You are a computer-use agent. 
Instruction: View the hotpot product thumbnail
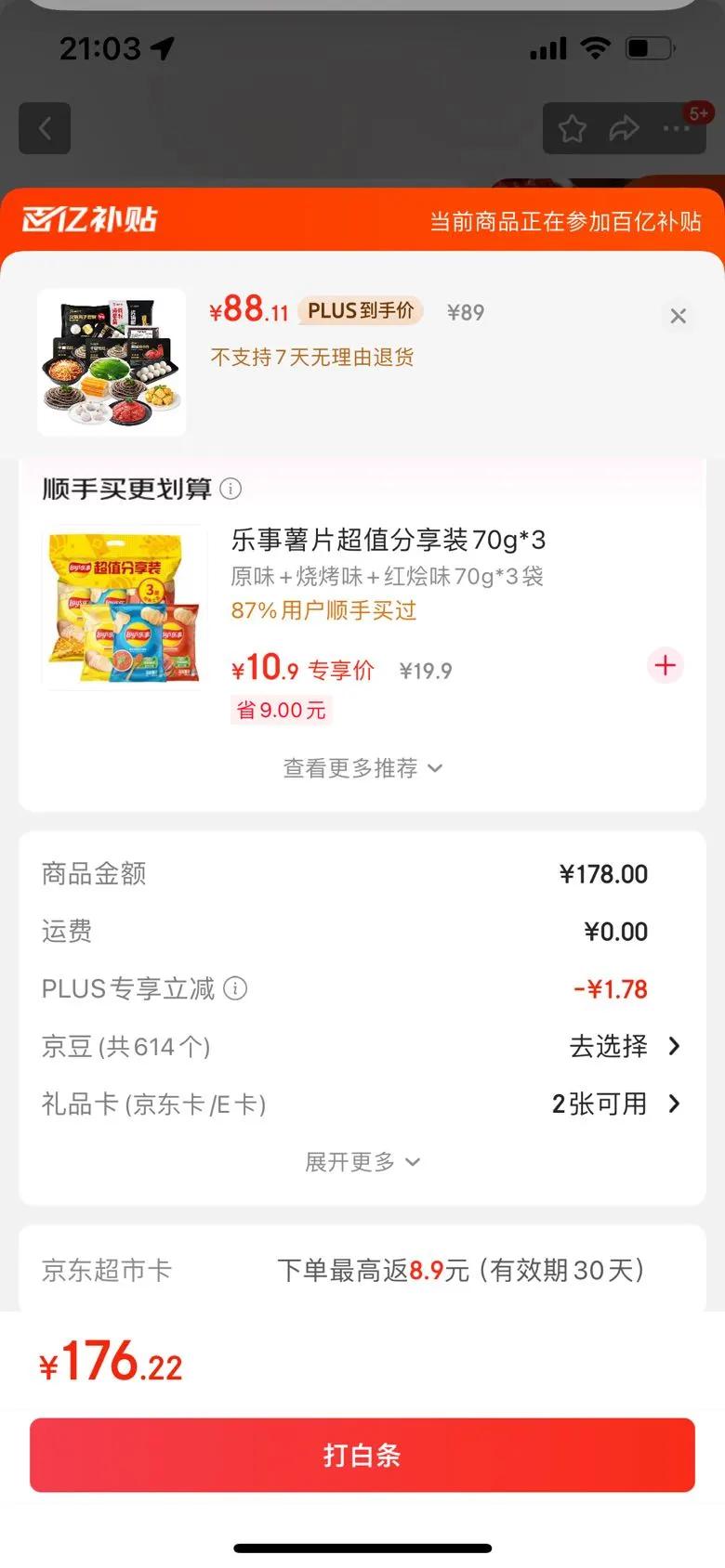(x=112, y=361)
